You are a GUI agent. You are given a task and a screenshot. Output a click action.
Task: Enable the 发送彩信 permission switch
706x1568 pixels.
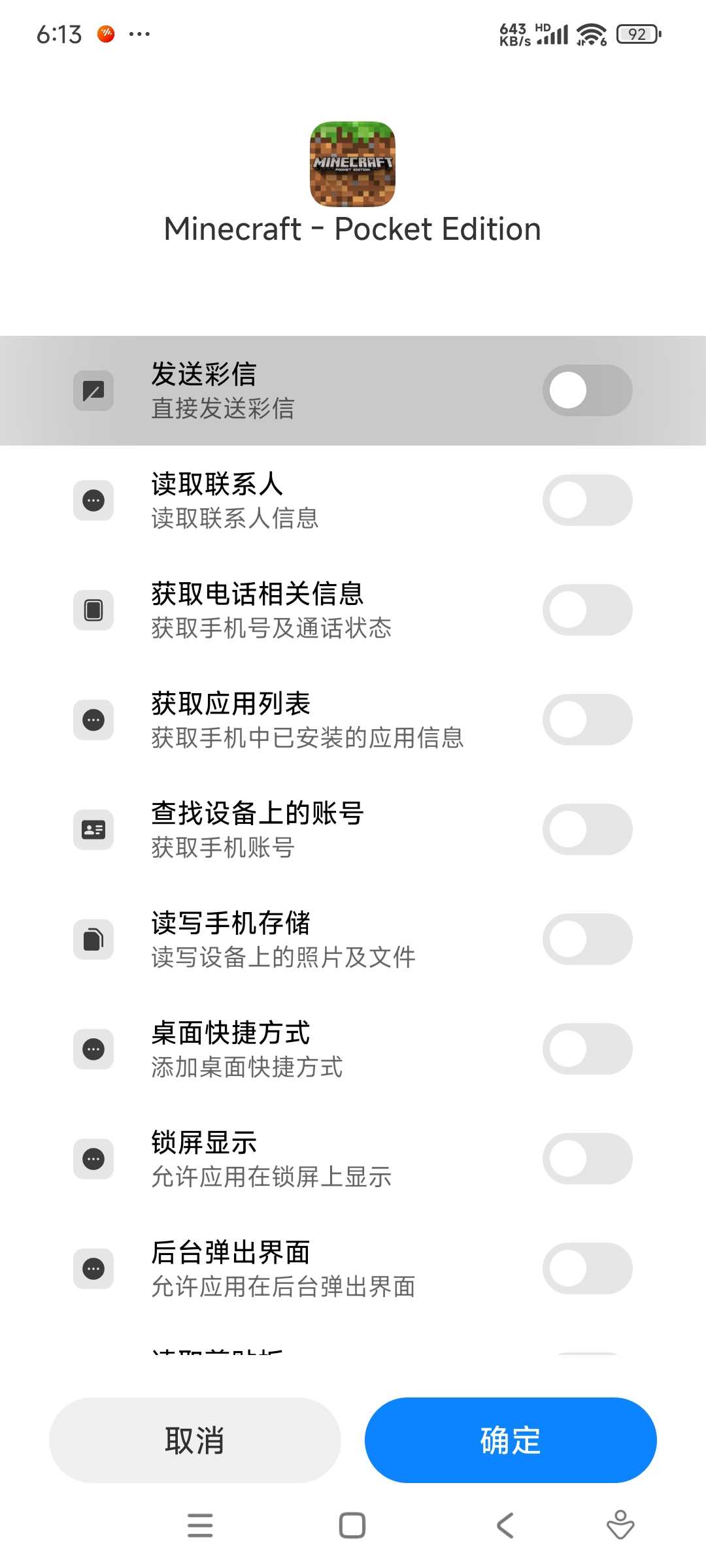tap(587, 391)
